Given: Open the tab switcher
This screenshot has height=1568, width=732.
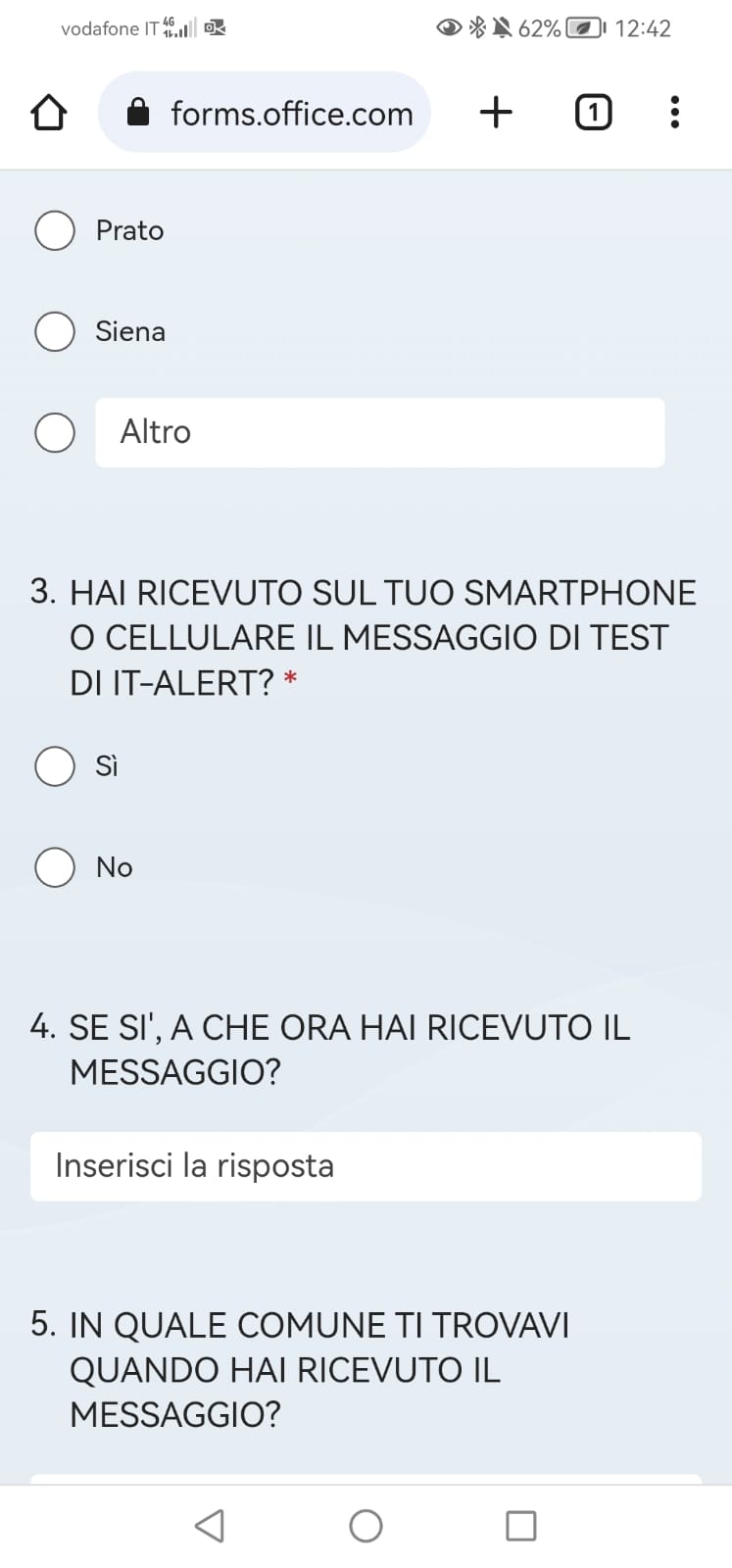Looking at the screenshot, I should (593, 113).
